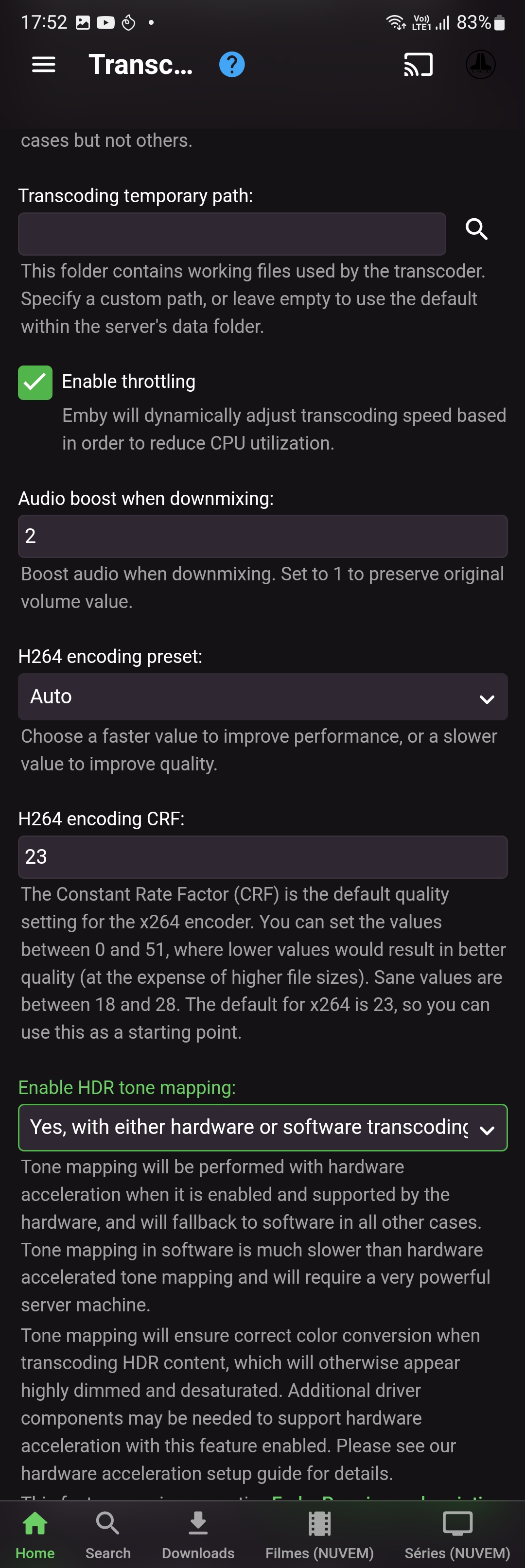Open the Downloads tab
This screenshot has height=1568, width=525.
(198, 1534)
